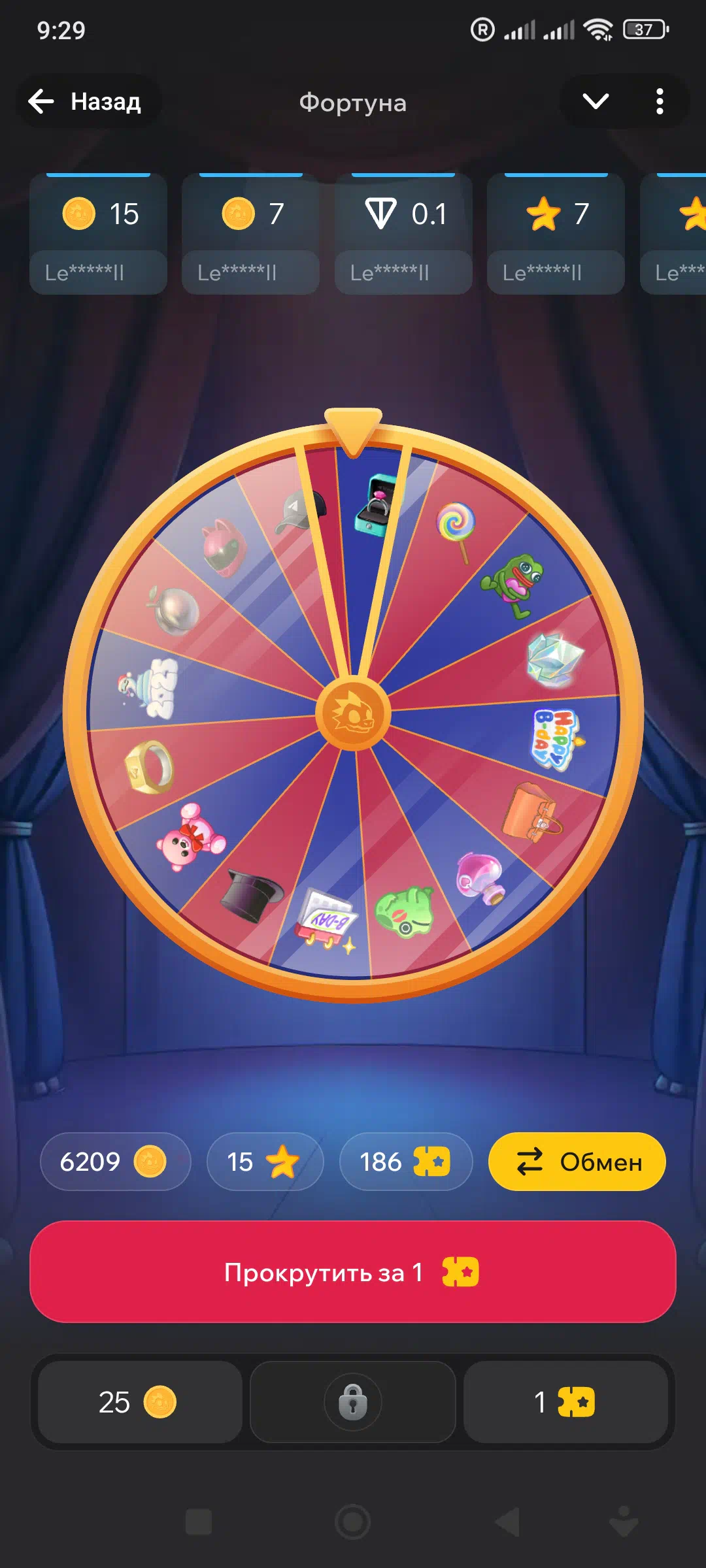The height and width of the screenshot is (1568, 706).
Task: Open the 15 stars balance
Action: click(x=265, y=1162)
